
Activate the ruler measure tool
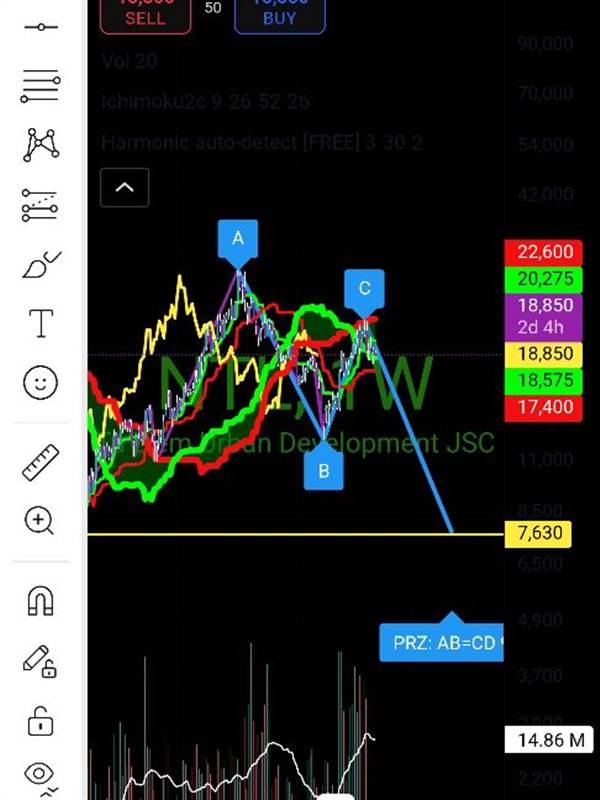(40, 461)
